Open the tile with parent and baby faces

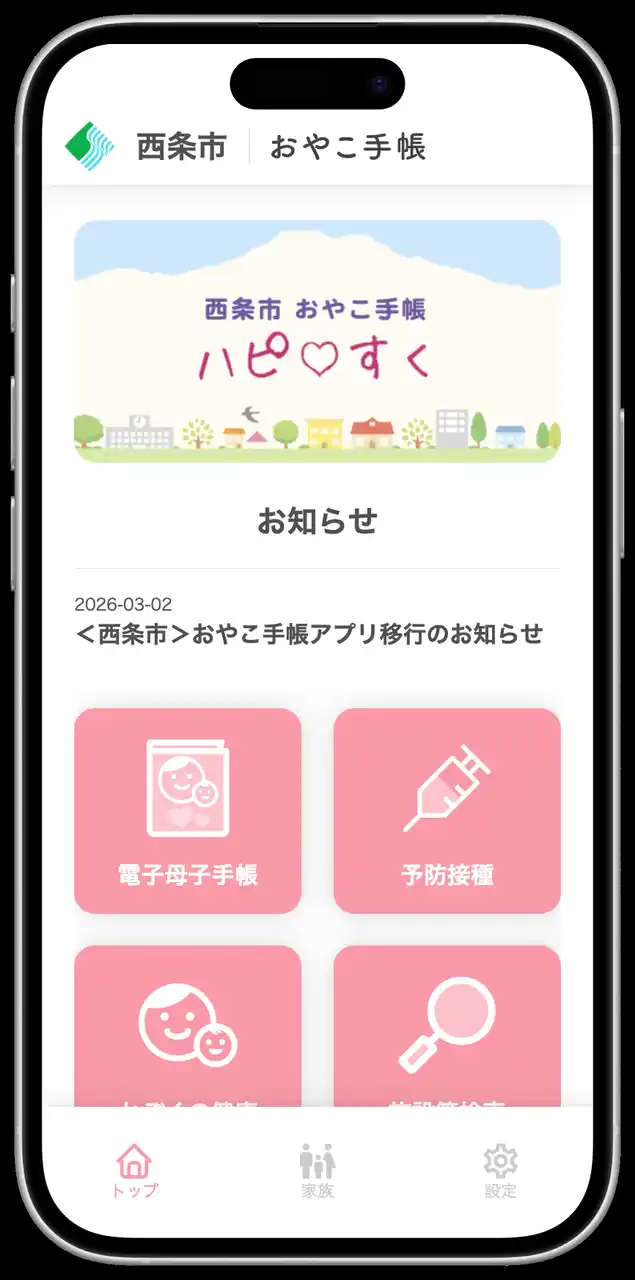pos(188,1025)
